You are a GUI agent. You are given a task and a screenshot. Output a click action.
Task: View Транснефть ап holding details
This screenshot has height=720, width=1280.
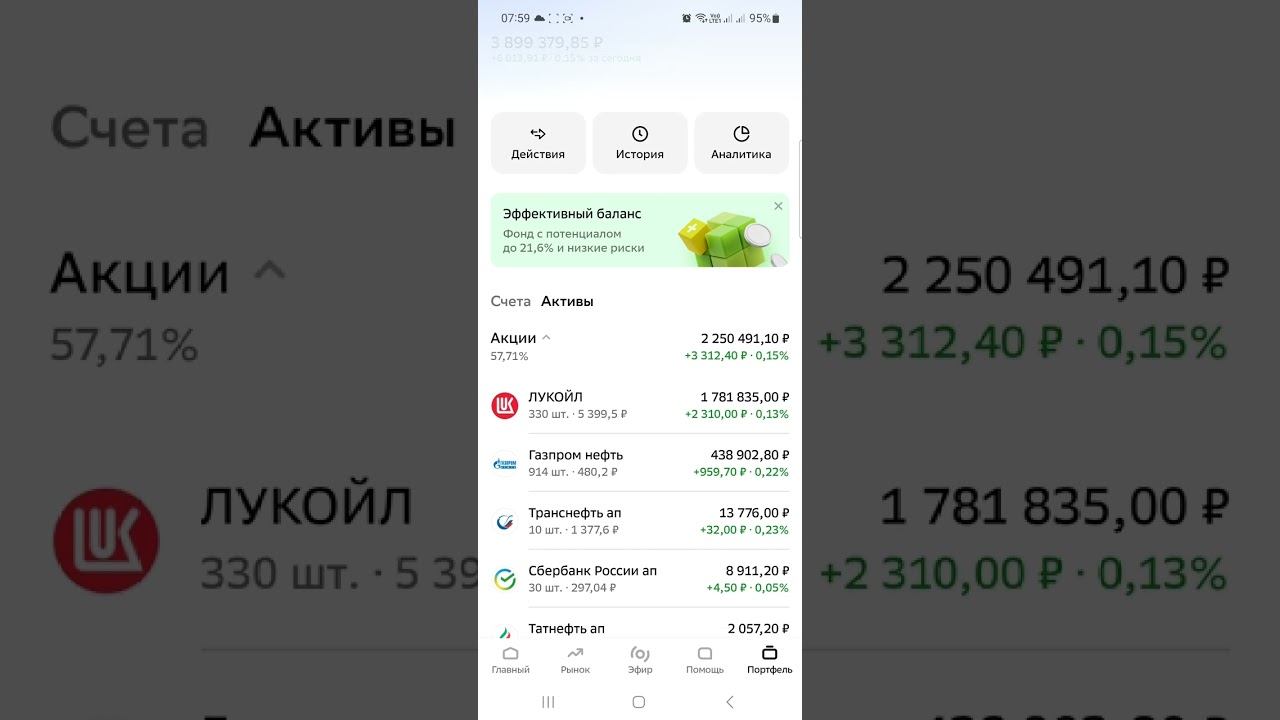click(640, 521)
